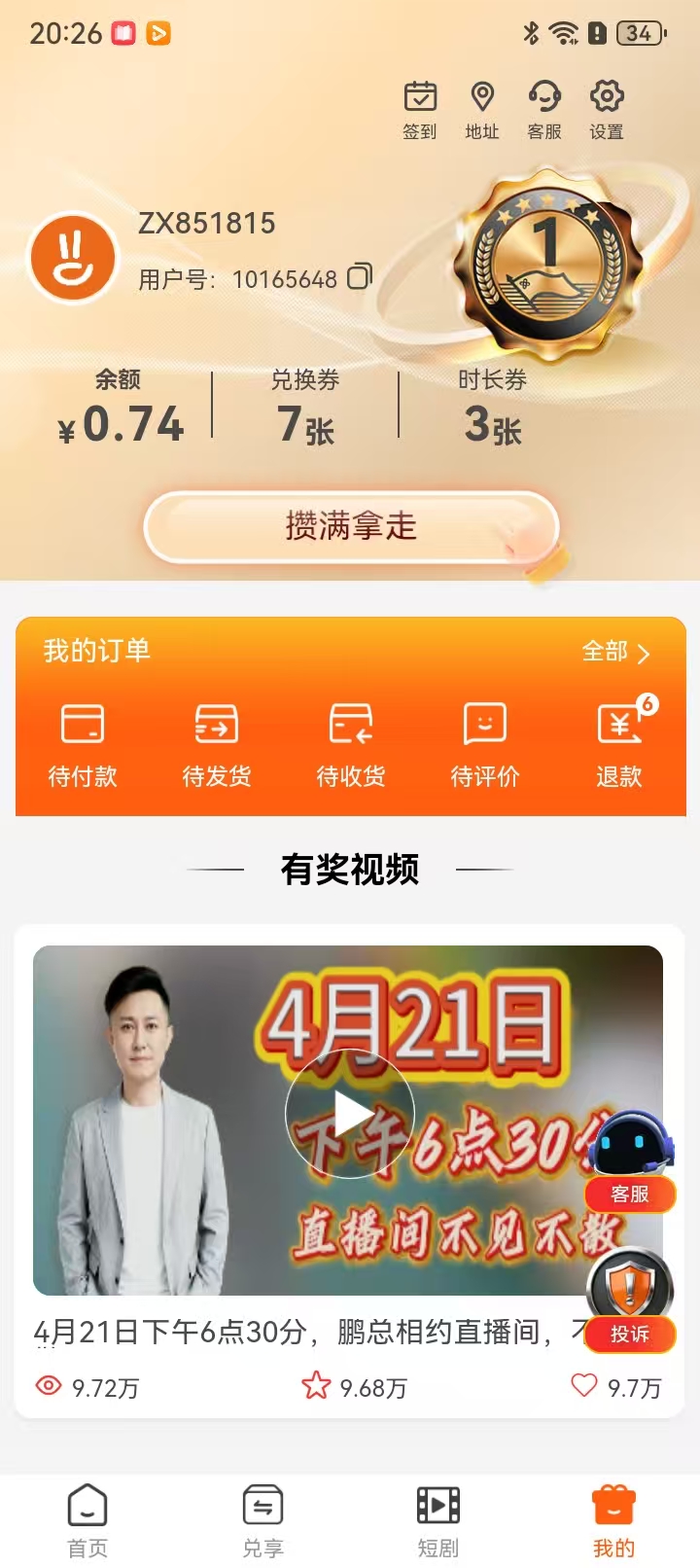Open 待评价 pending review orders
The width and height of the screenshot is (700, 1568).
pyautogui.click(x=486, y=744)
